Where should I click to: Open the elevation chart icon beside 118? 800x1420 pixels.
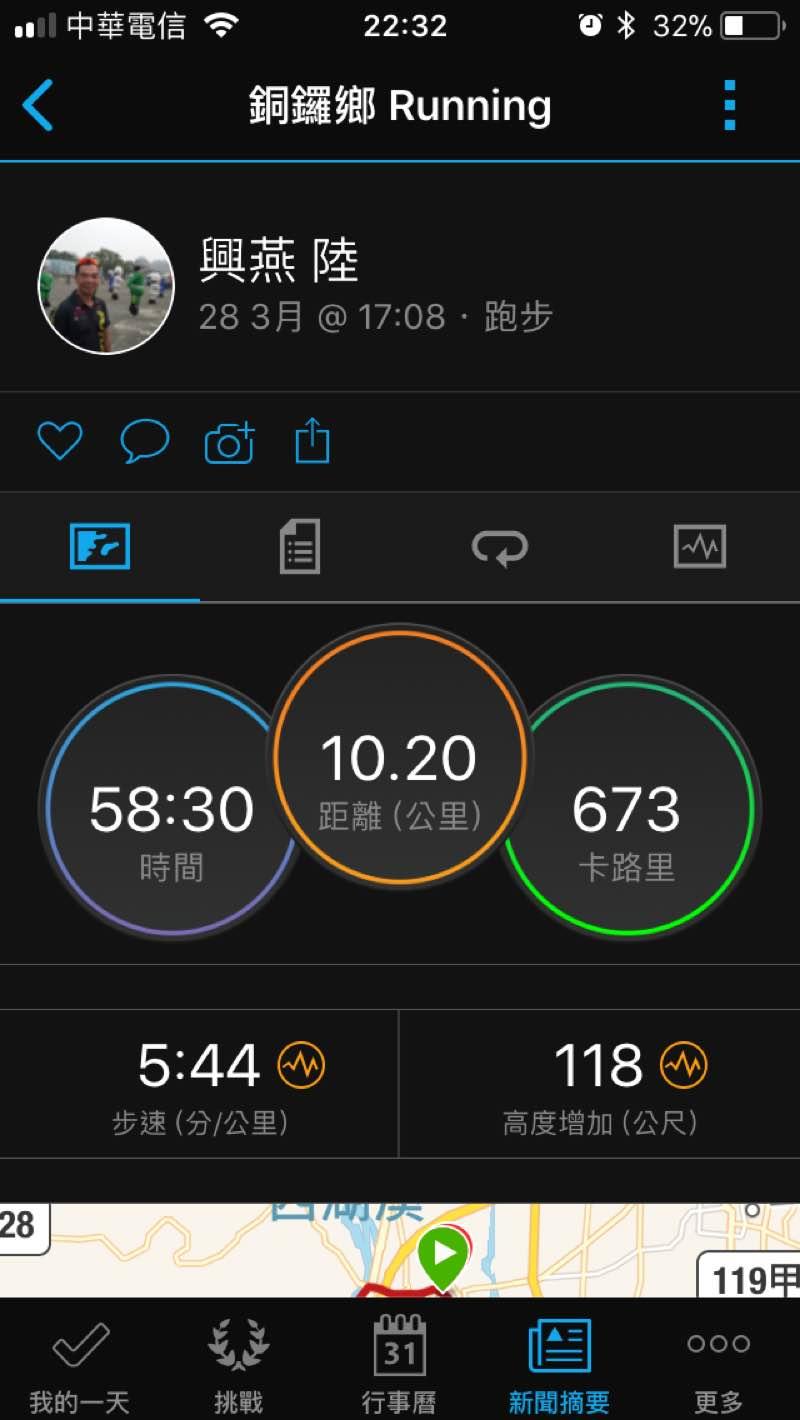[683, 1066]
